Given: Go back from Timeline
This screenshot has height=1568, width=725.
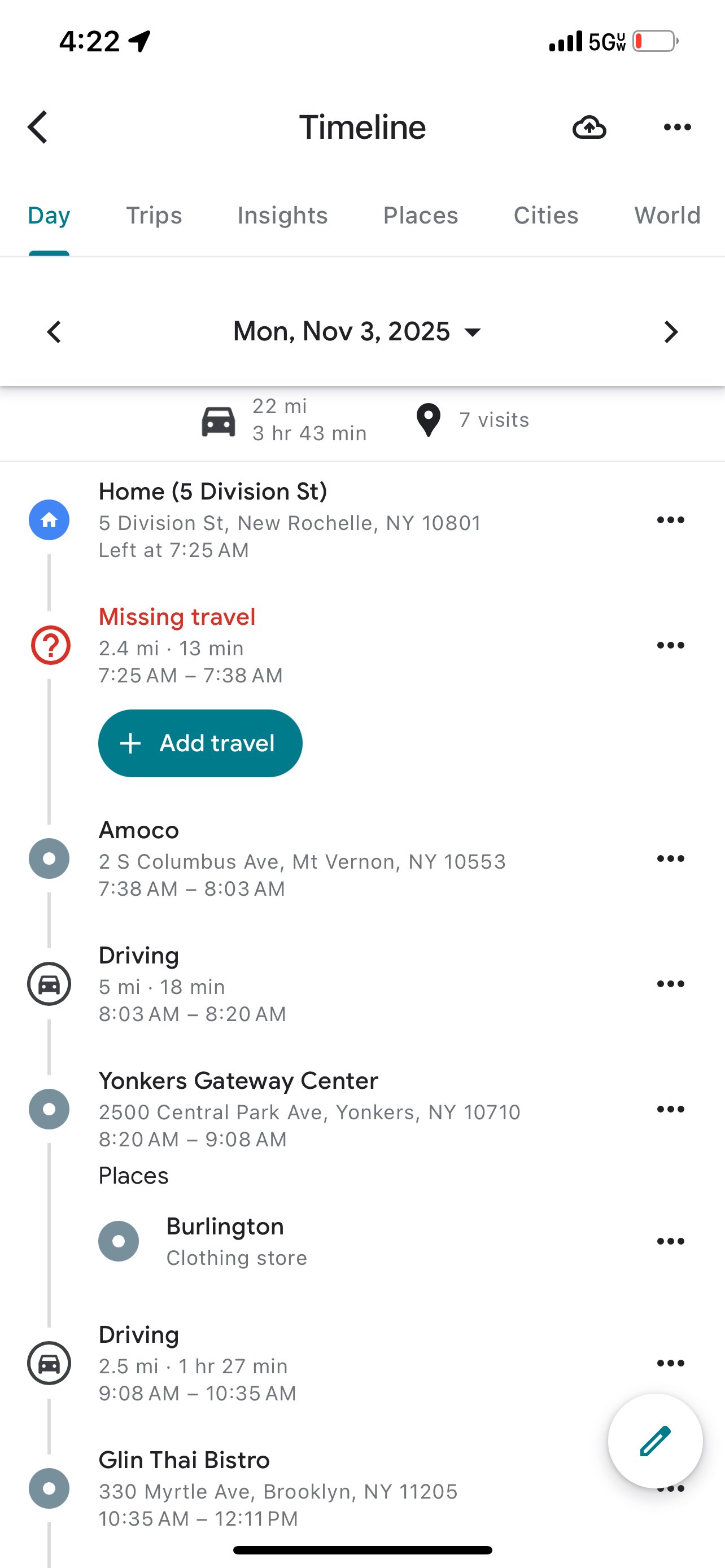Looking at the screenshot, I should point(38,127).
